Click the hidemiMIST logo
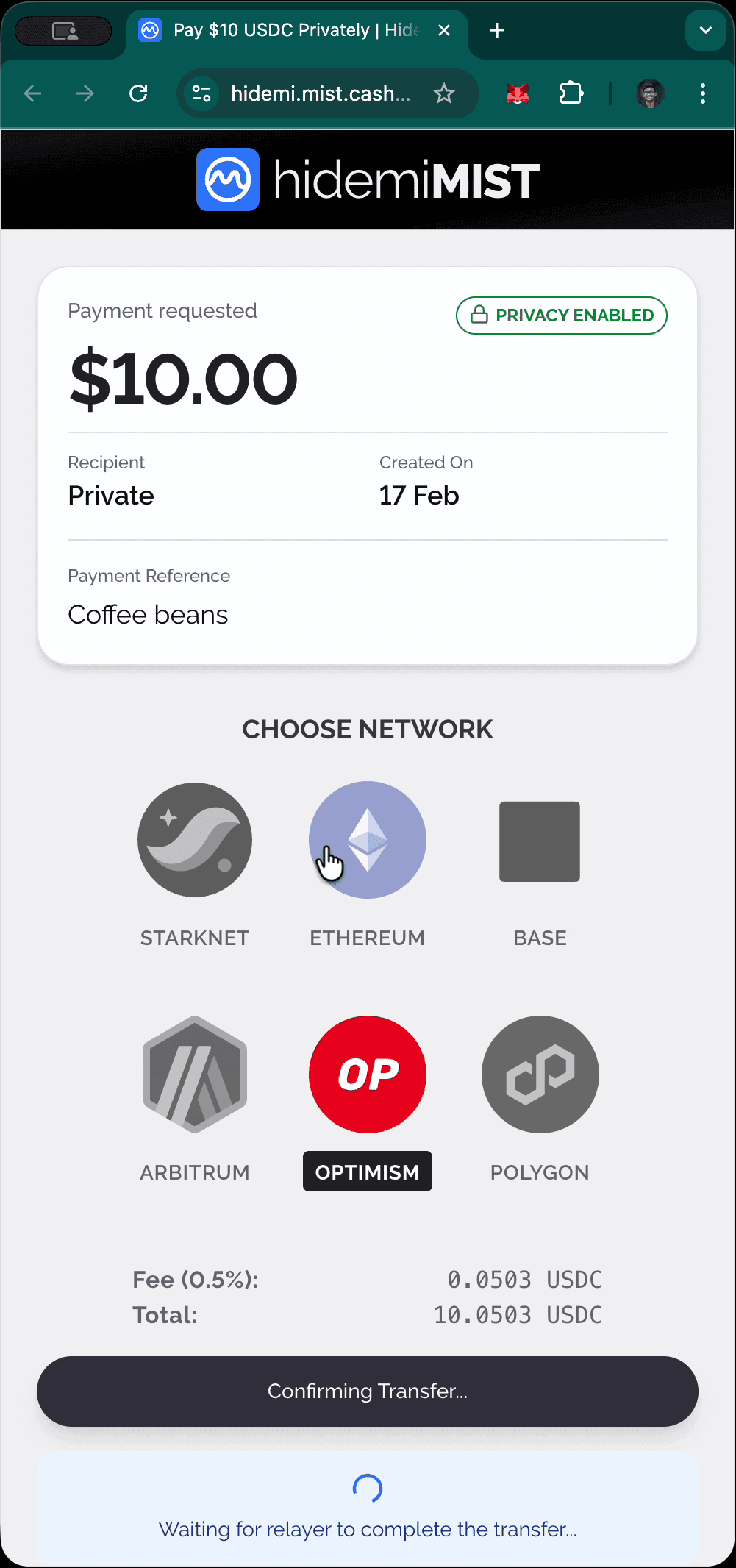736x1568 pixels. click(x=368, y=179)
